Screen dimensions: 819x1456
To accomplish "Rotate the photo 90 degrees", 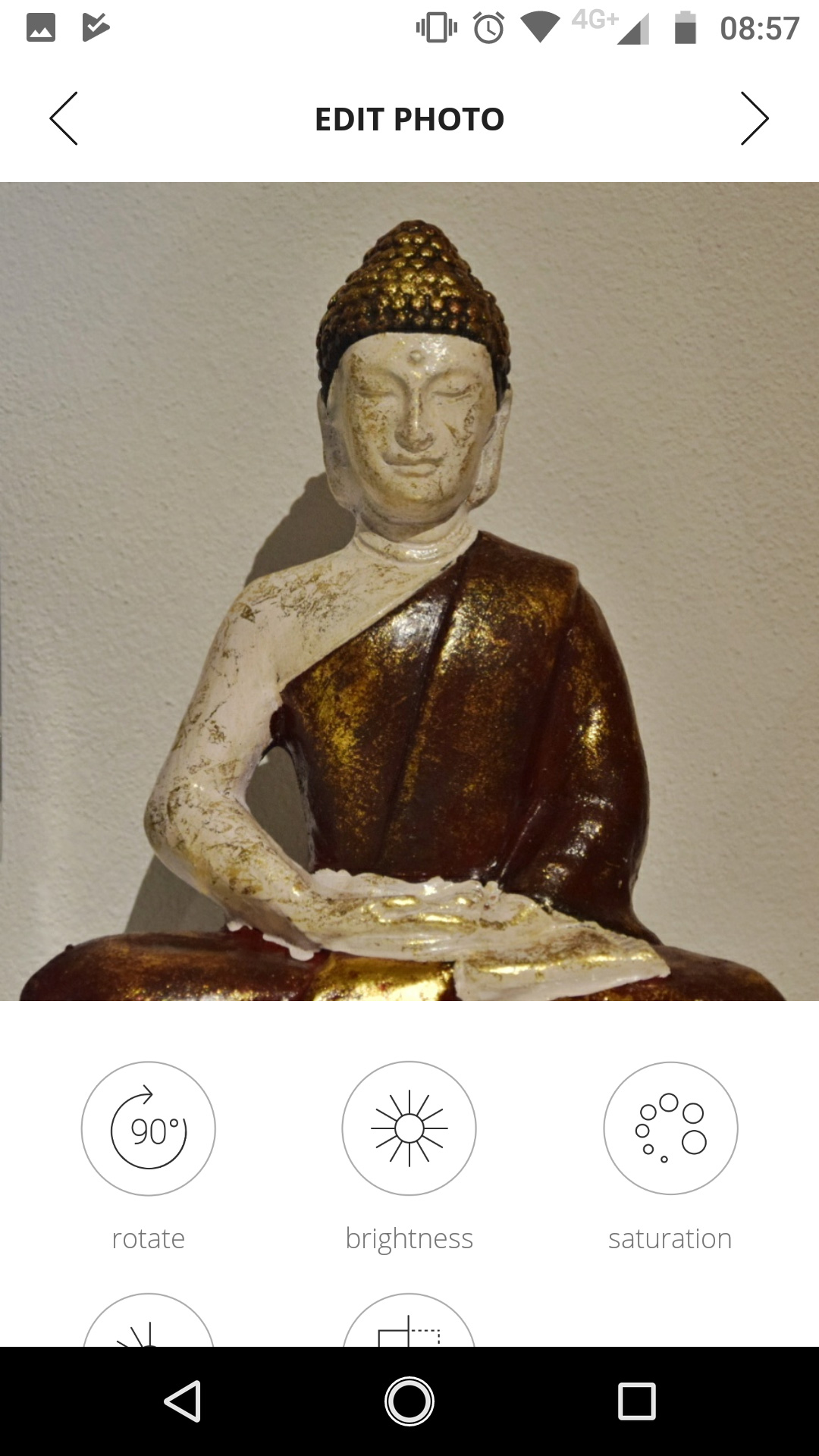I will pyautogui.click(x=149, y=1128).
